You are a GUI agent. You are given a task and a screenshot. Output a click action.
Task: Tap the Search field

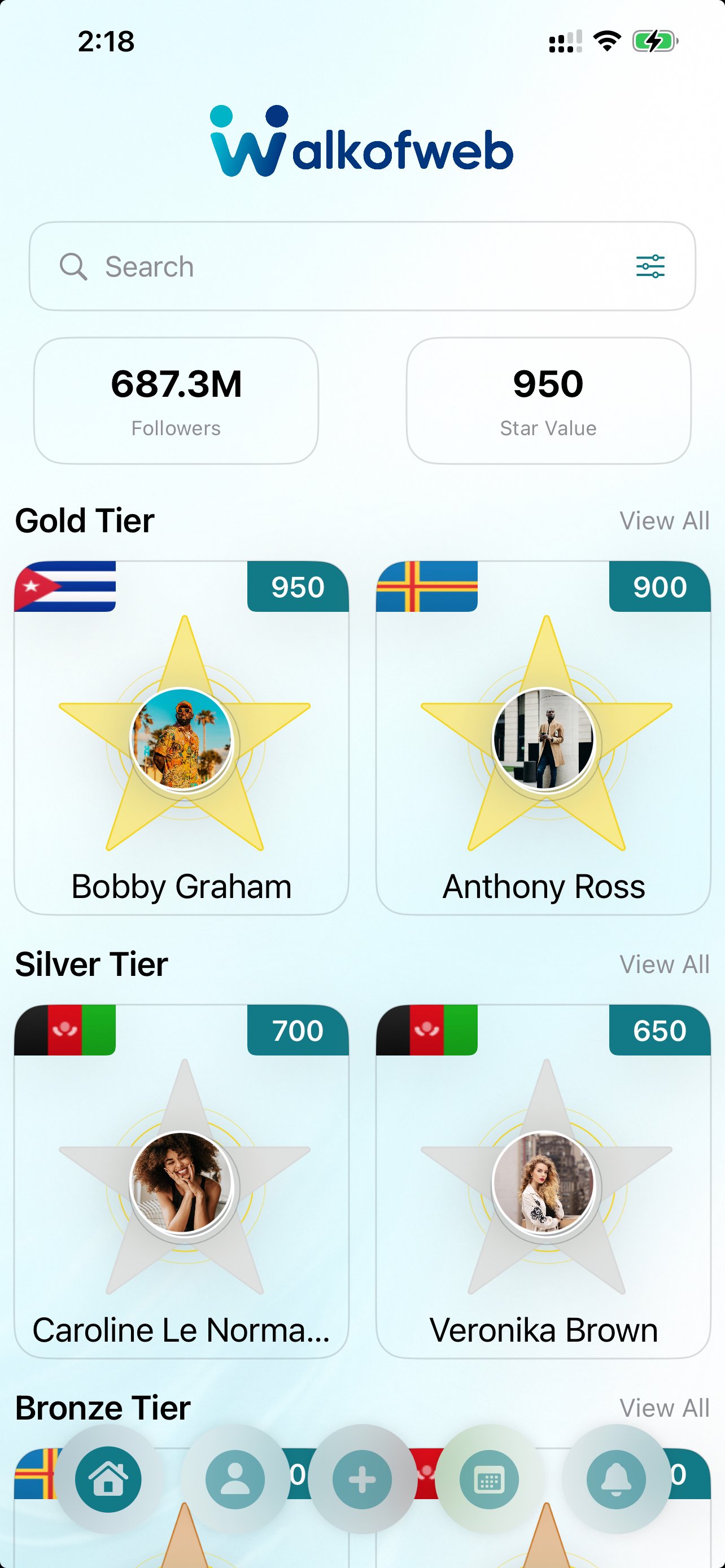(361, 266)
